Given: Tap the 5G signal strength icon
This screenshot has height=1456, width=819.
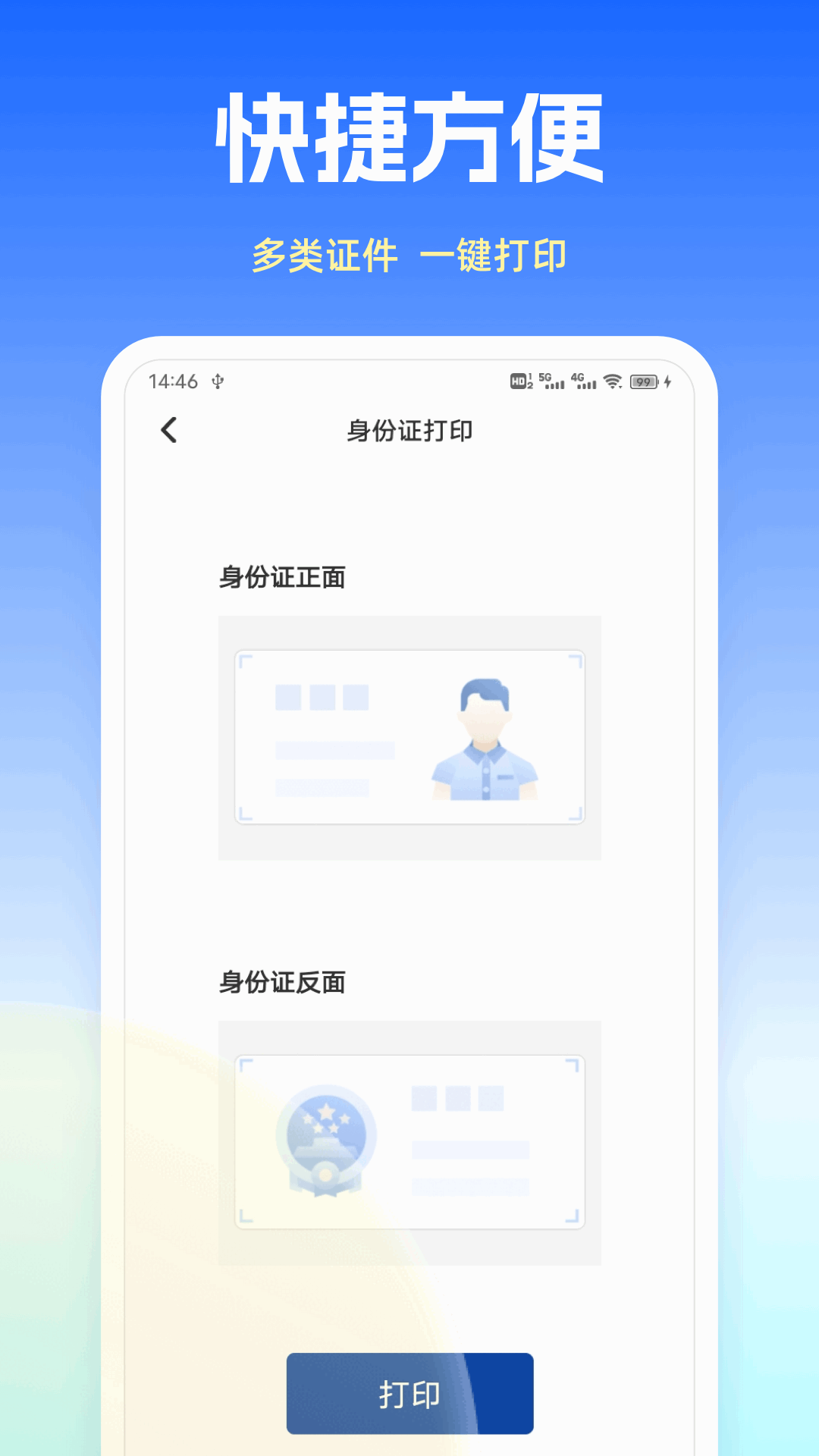Looking at the screenshot, I should pos(552,381).
